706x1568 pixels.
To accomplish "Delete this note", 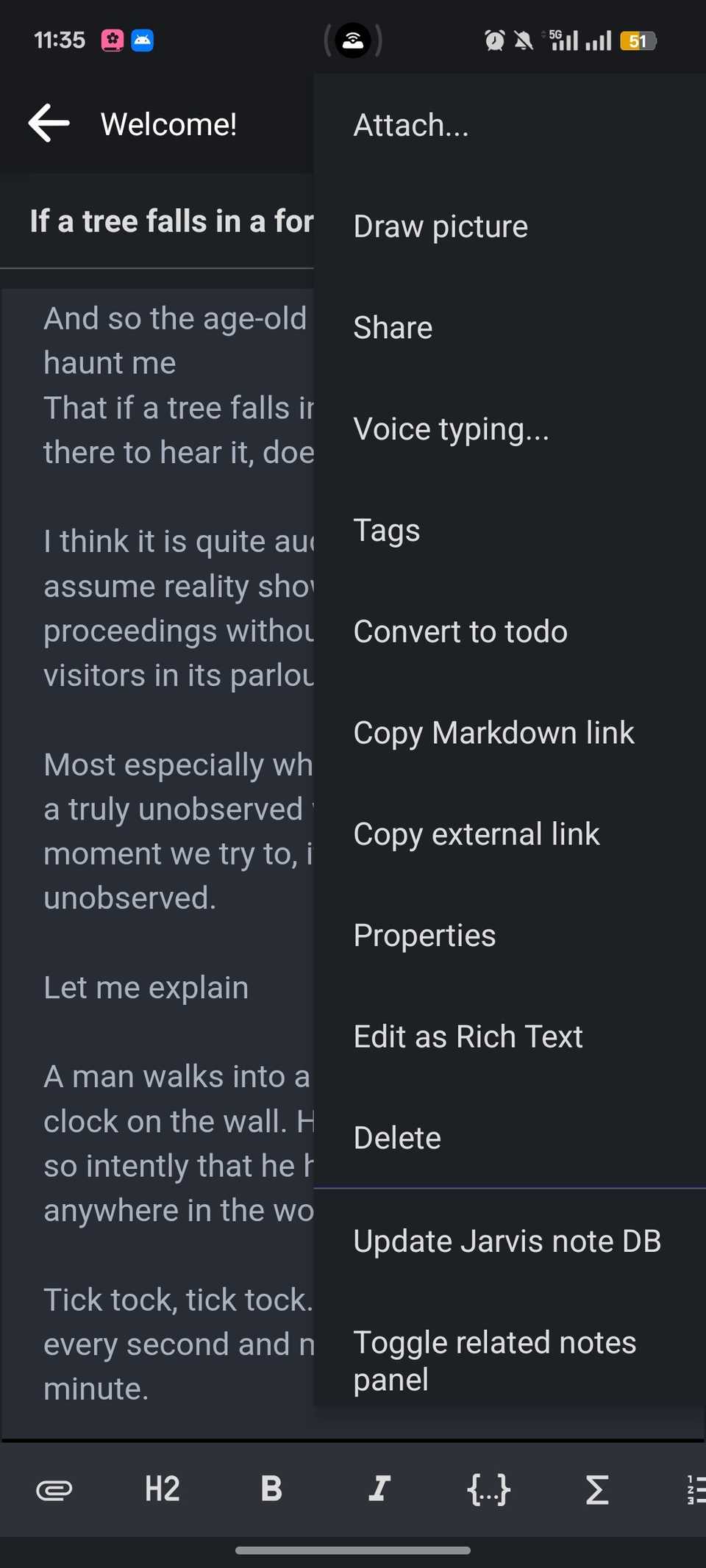I will tap(397, 1138).
